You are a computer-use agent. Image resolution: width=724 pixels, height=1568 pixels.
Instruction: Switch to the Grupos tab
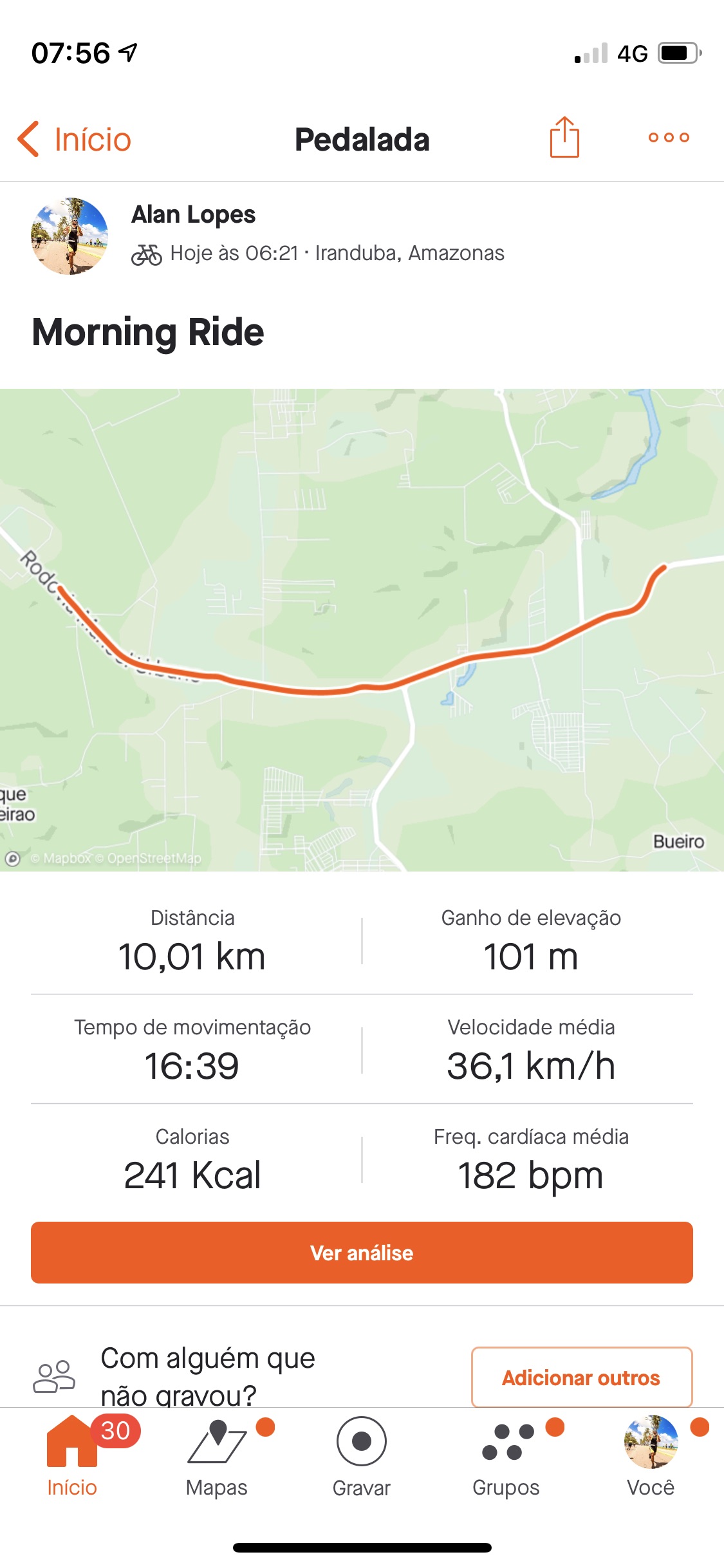506,1457
